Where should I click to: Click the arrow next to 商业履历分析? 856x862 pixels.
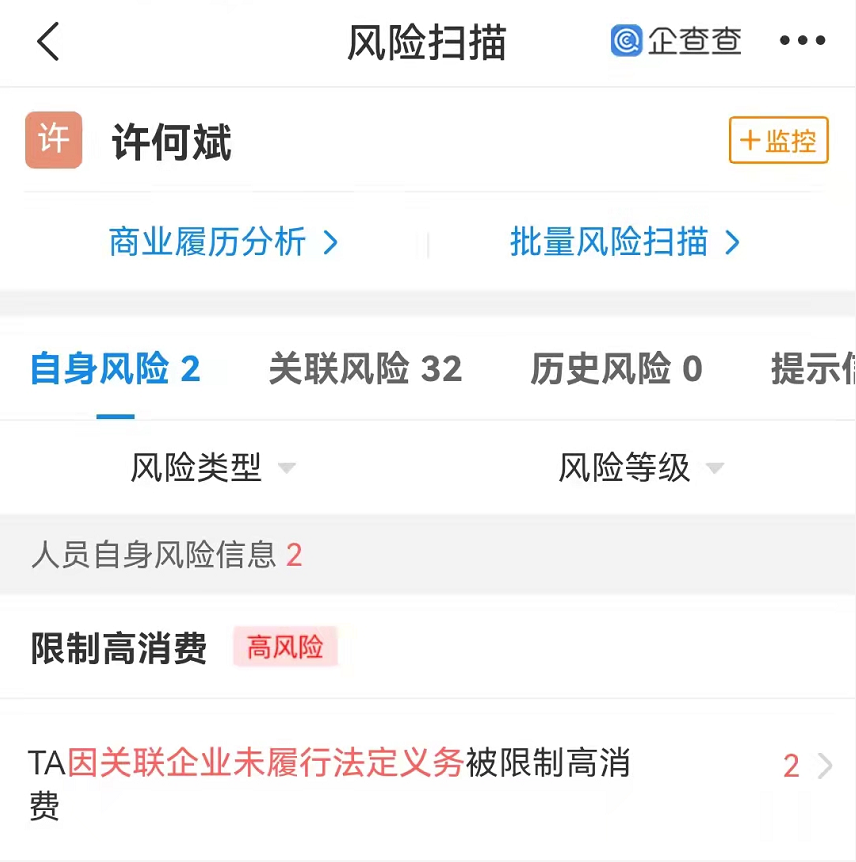[x=330, y=243]
